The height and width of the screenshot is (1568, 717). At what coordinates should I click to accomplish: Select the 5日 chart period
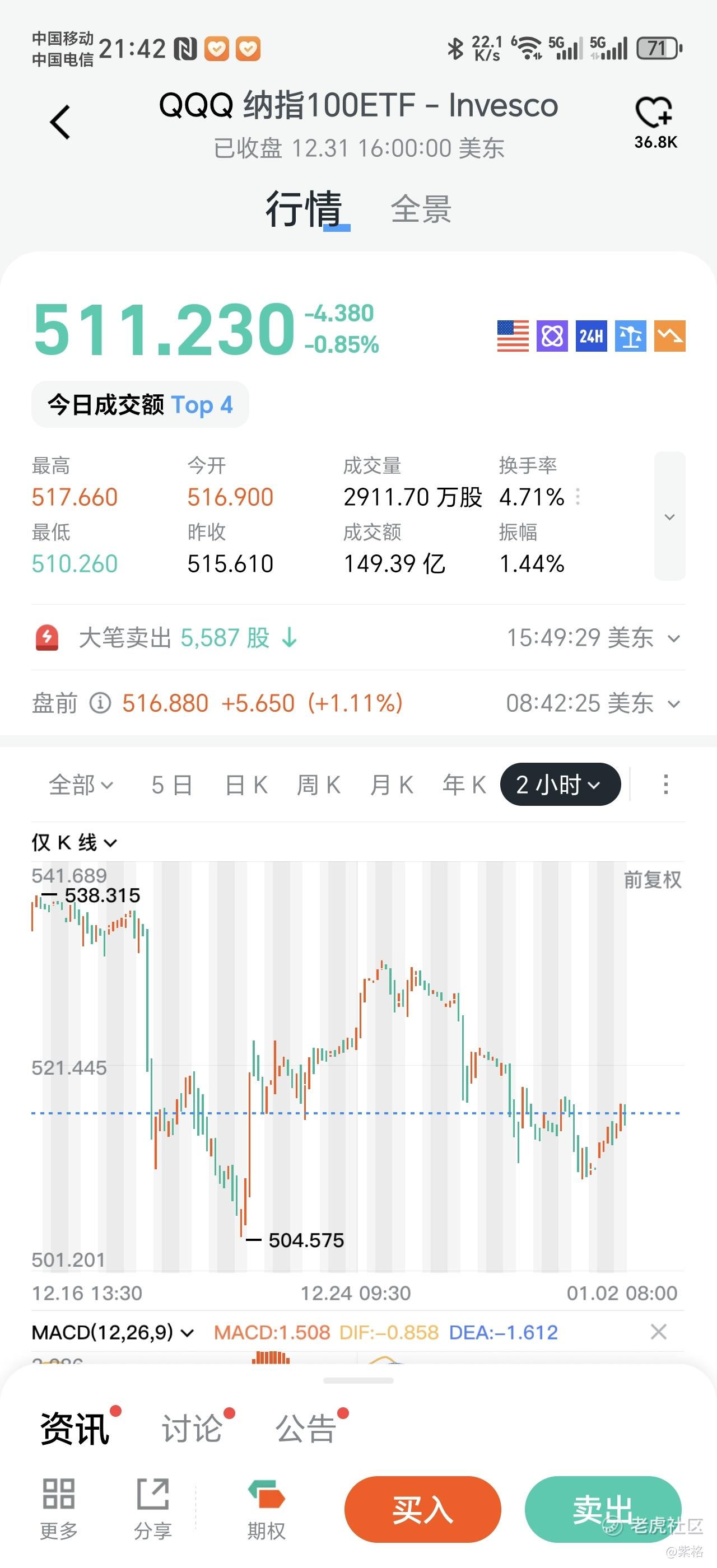[x=171, y=785]
